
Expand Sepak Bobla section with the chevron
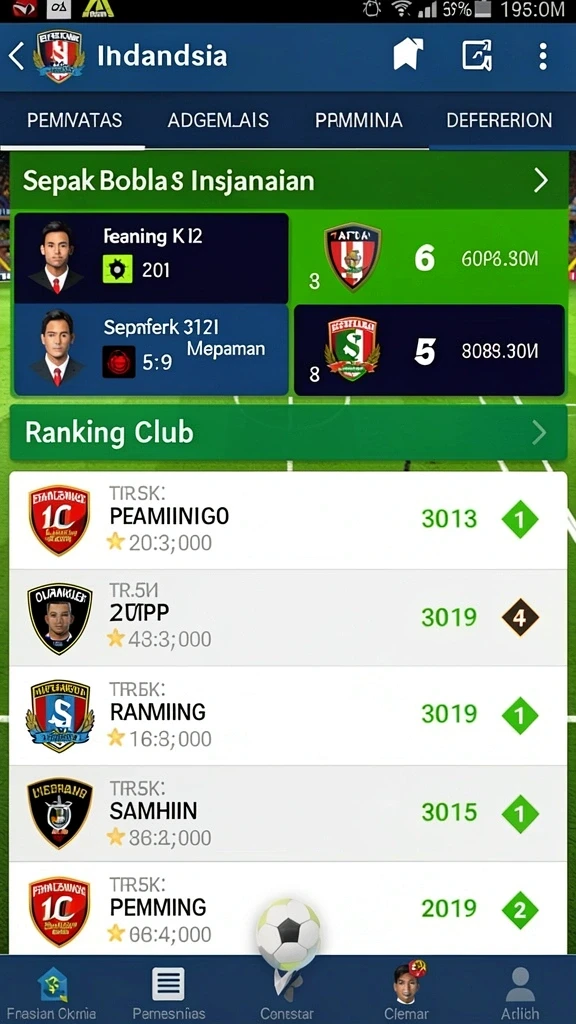click(541, 180)
